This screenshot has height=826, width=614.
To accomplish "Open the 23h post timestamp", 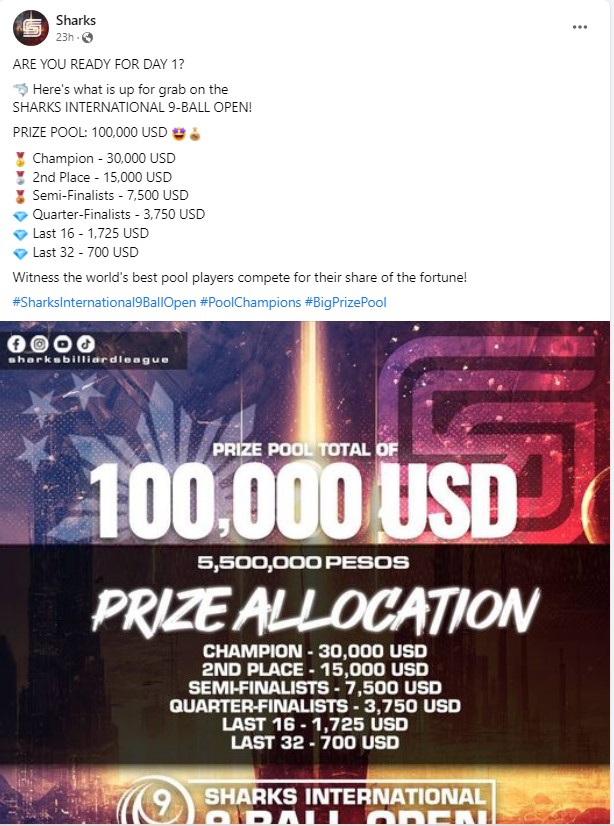I will point(65,37).
